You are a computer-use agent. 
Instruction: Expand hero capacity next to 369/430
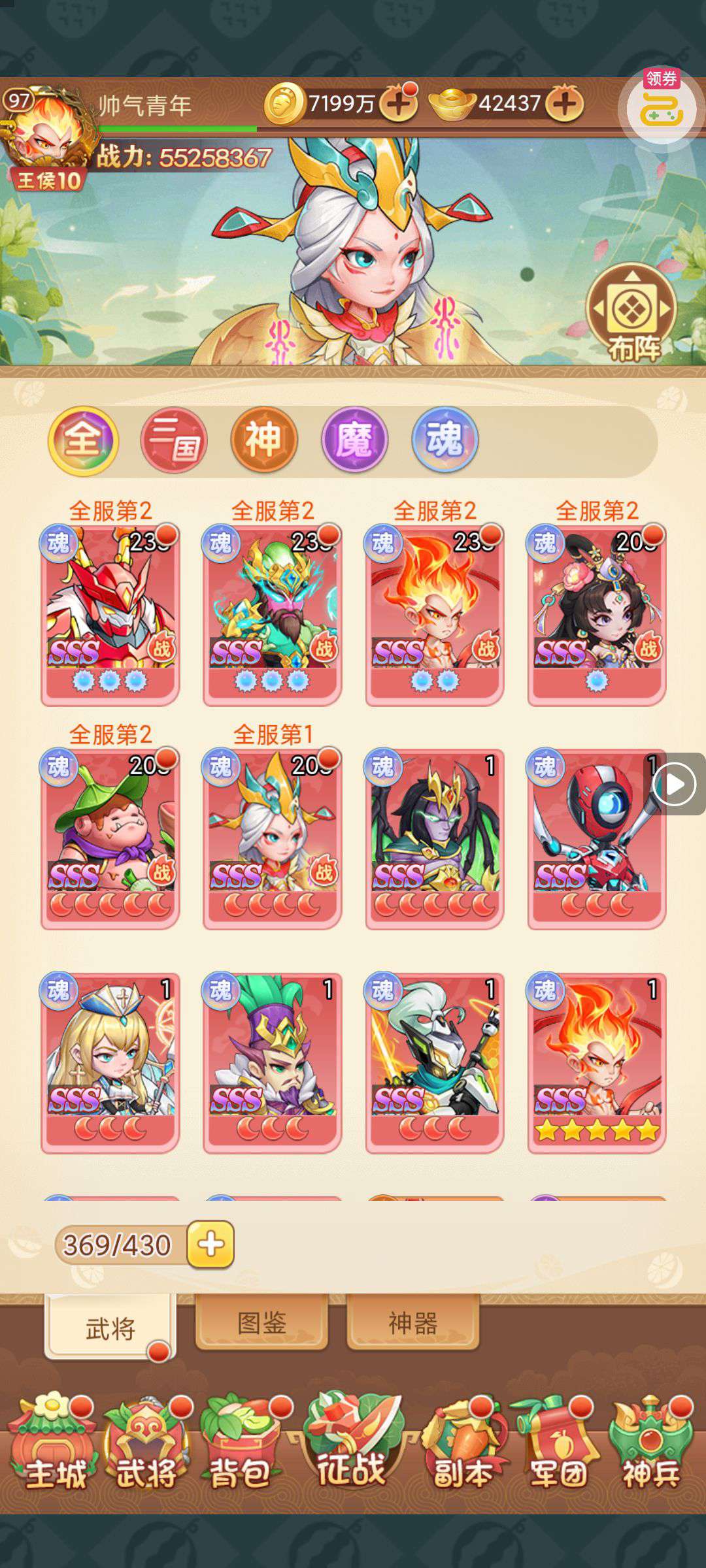click(210, 1244)
